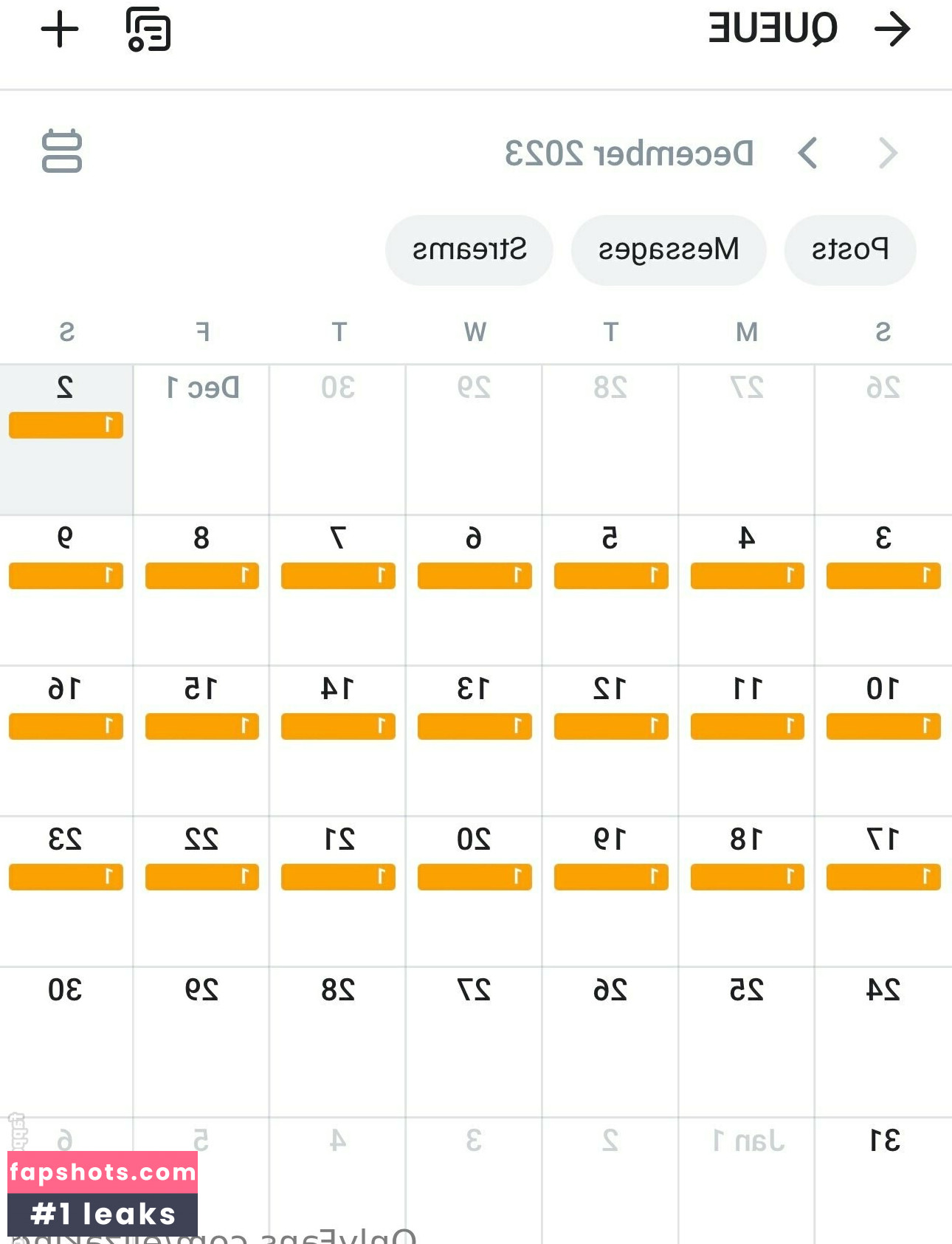Open the scheduled item on December 5

pos(611,576)
